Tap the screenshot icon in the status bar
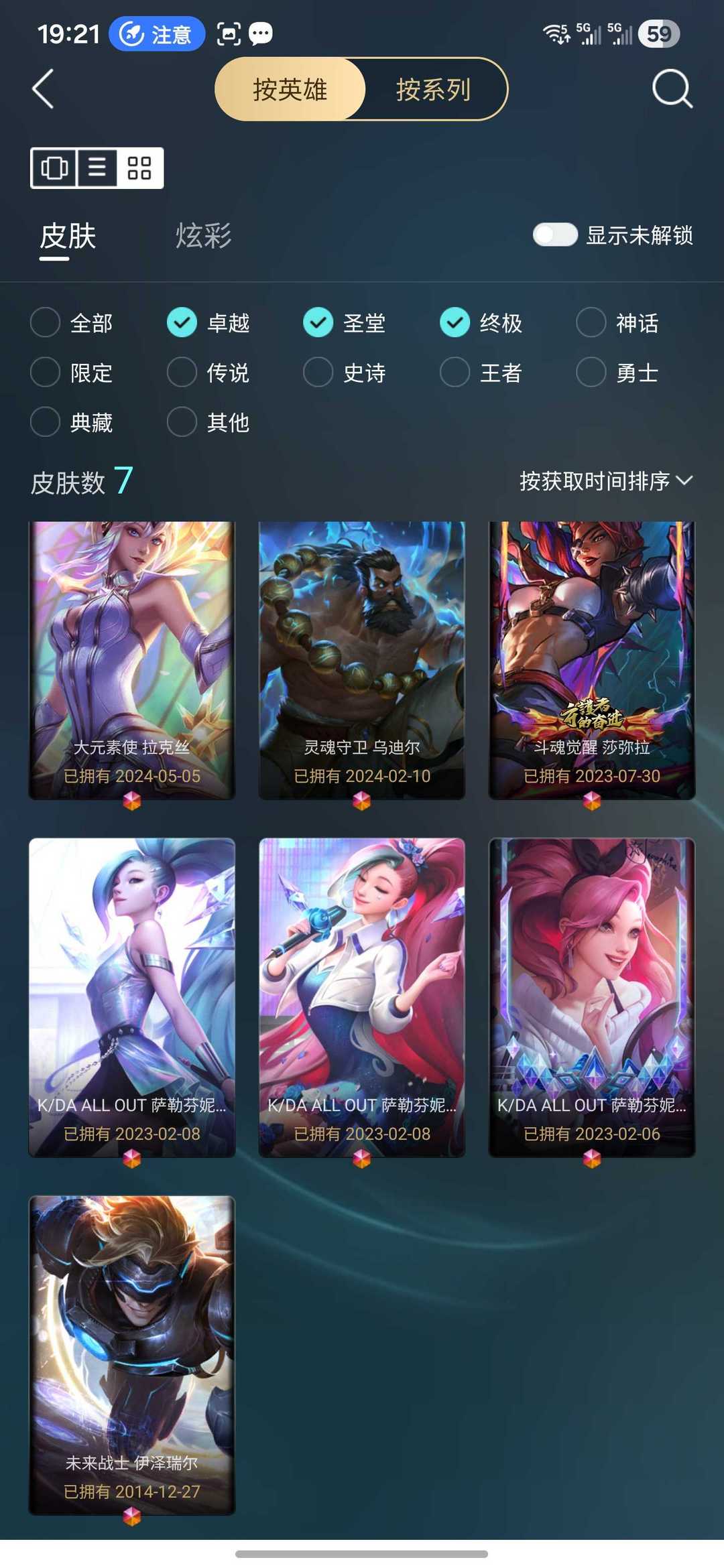 [x=228, y=33]
